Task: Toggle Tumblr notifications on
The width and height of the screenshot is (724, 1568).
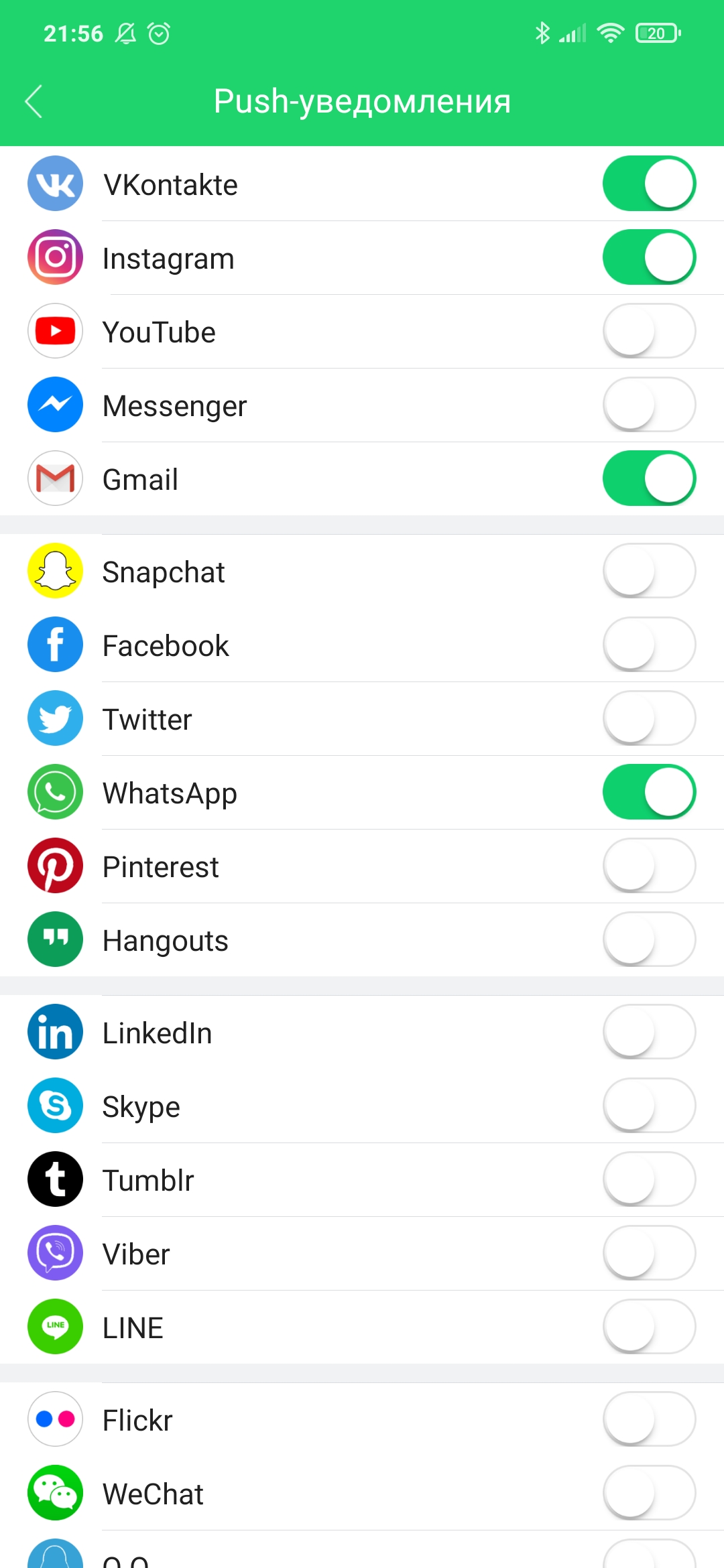Action: 649,1179
